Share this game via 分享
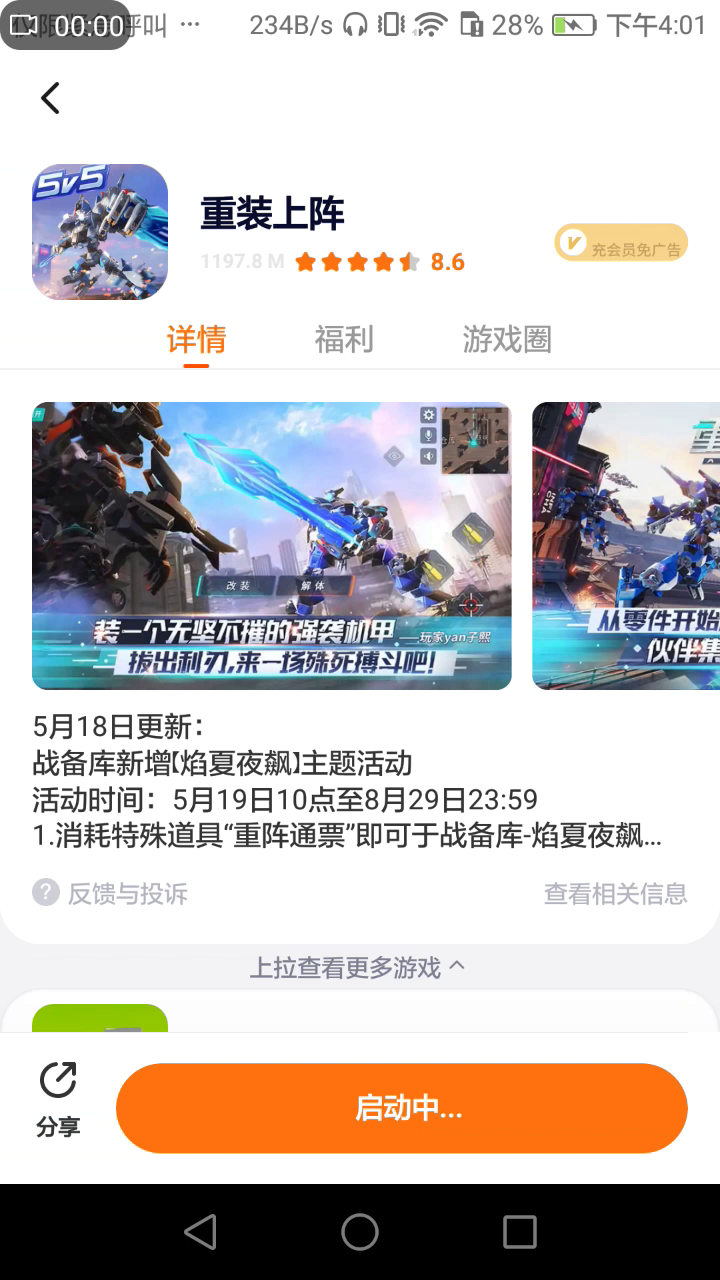Viewport: 720px width, 1280px height. 58,1099
